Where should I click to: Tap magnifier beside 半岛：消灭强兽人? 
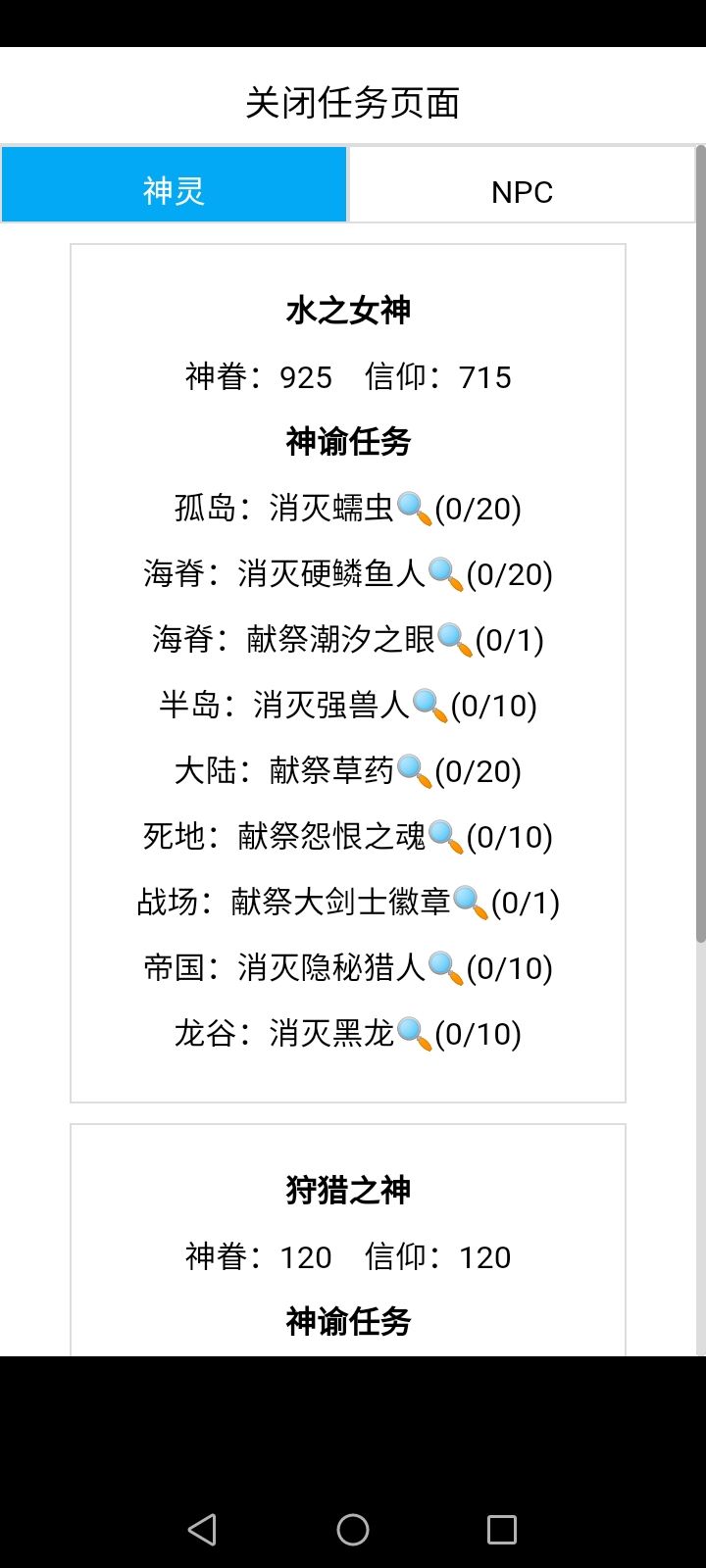click(429, 706)
